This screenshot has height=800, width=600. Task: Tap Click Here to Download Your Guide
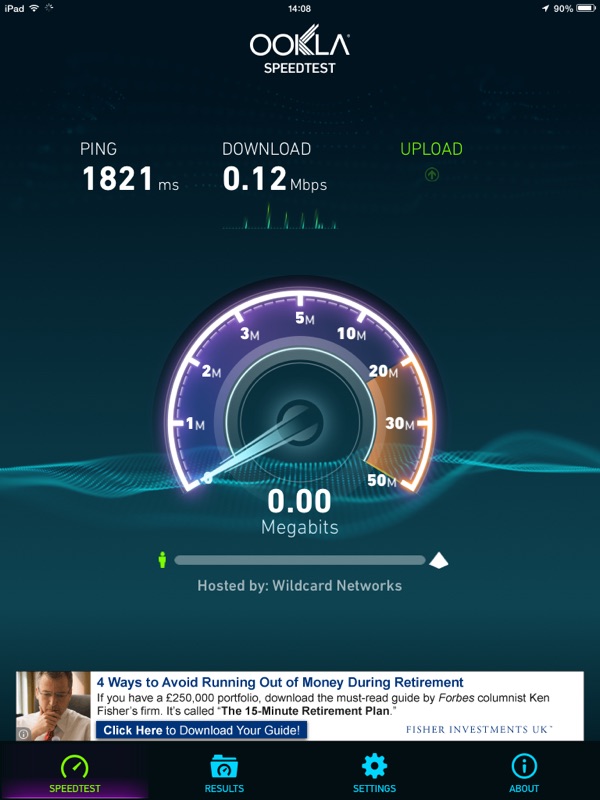point(202,730)
